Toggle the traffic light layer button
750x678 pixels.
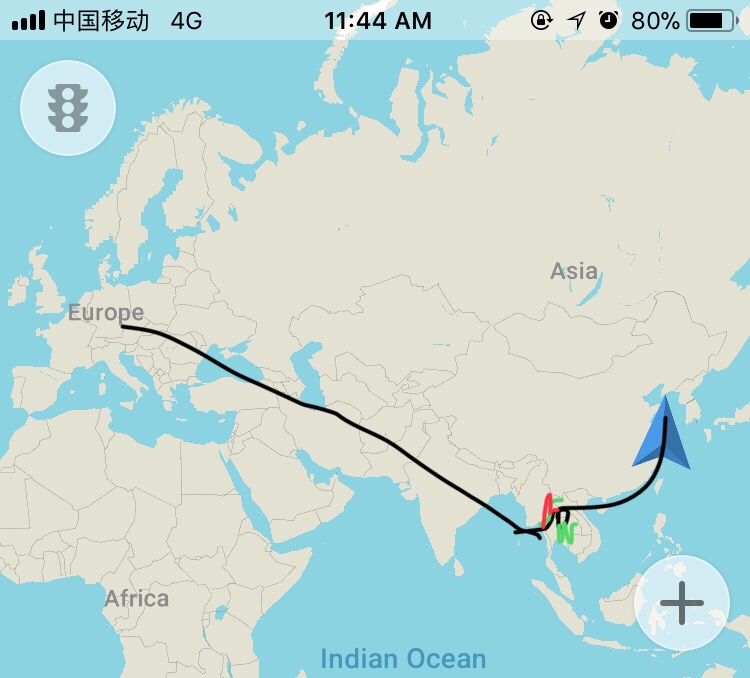(68, 107)
